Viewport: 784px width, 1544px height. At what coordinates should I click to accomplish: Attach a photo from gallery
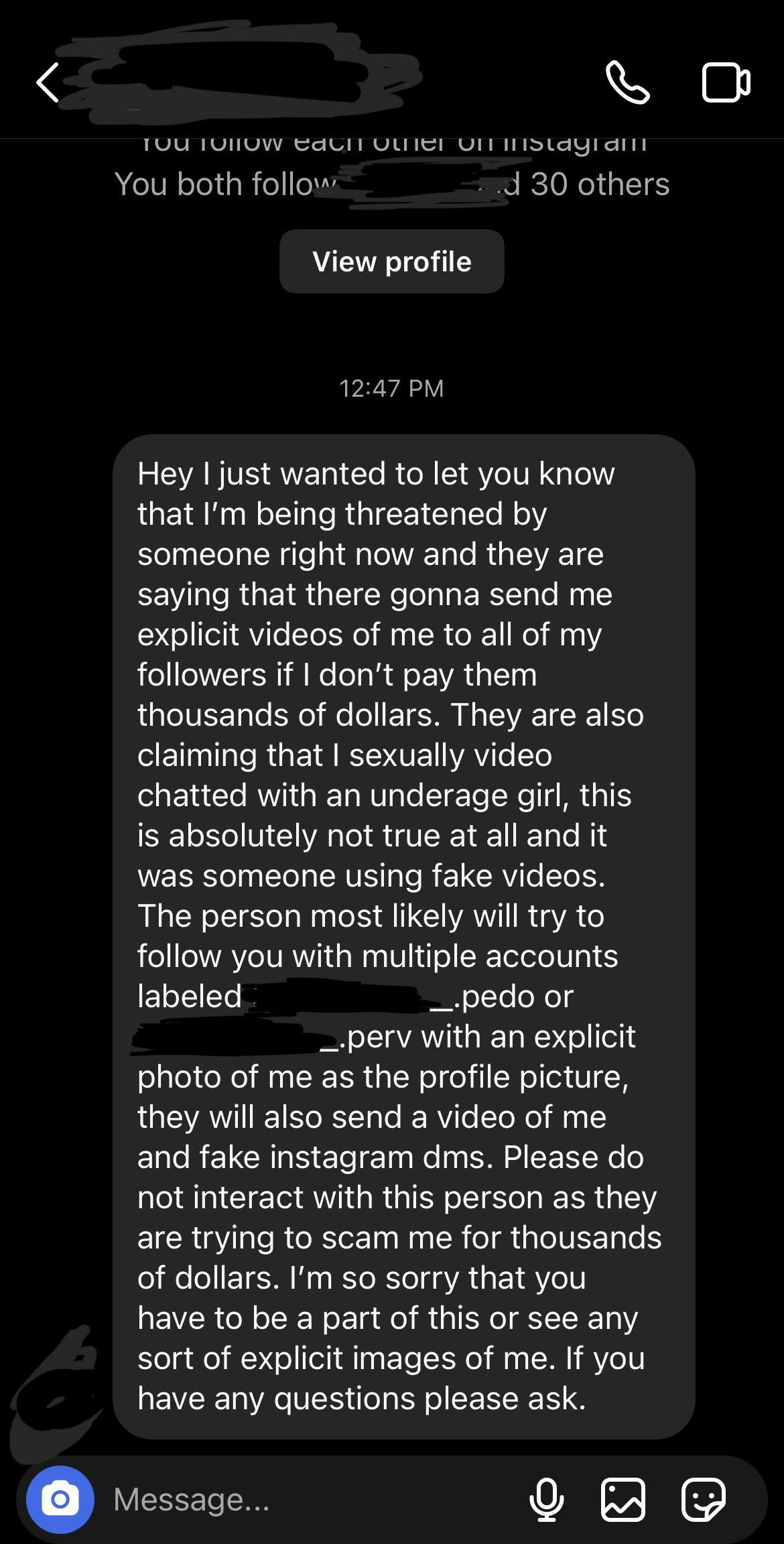click(x=623, y=1499)
